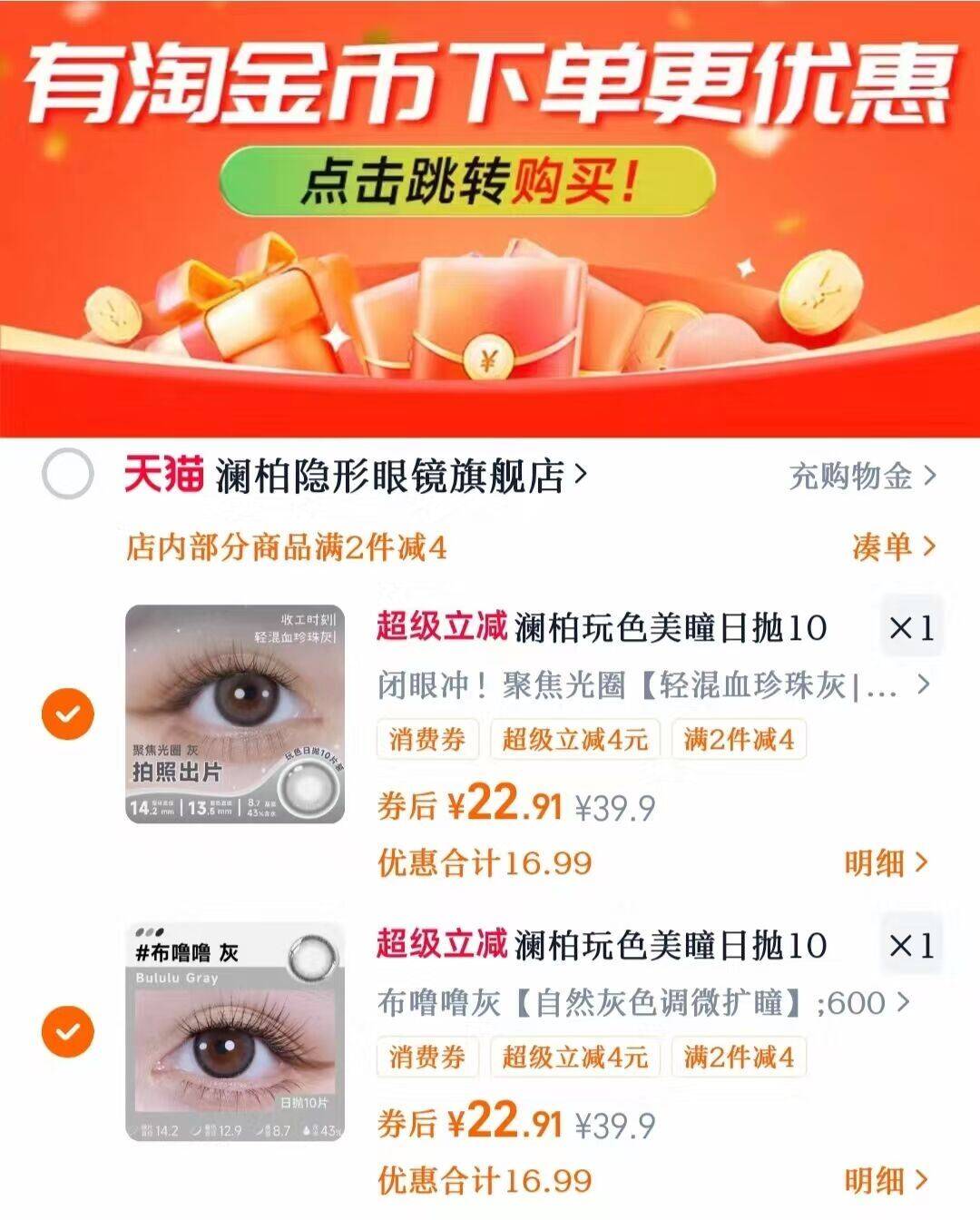Deselect the 轻混血珍珠灰 lens item
Screen dimensions: 980x1220
[68, 712]
